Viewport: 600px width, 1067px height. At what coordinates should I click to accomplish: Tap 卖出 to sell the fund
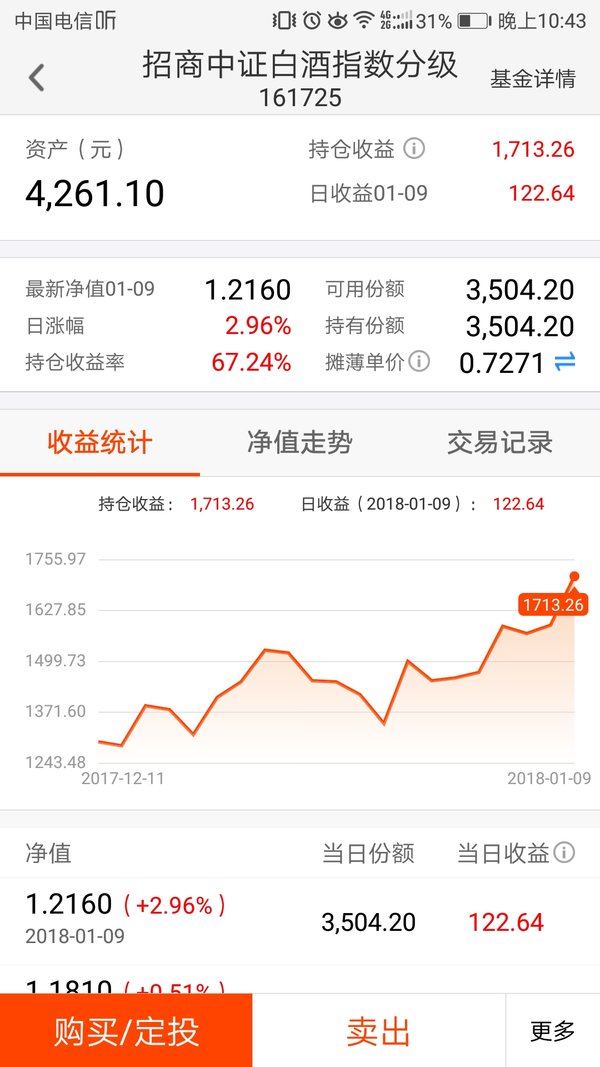379,1030
